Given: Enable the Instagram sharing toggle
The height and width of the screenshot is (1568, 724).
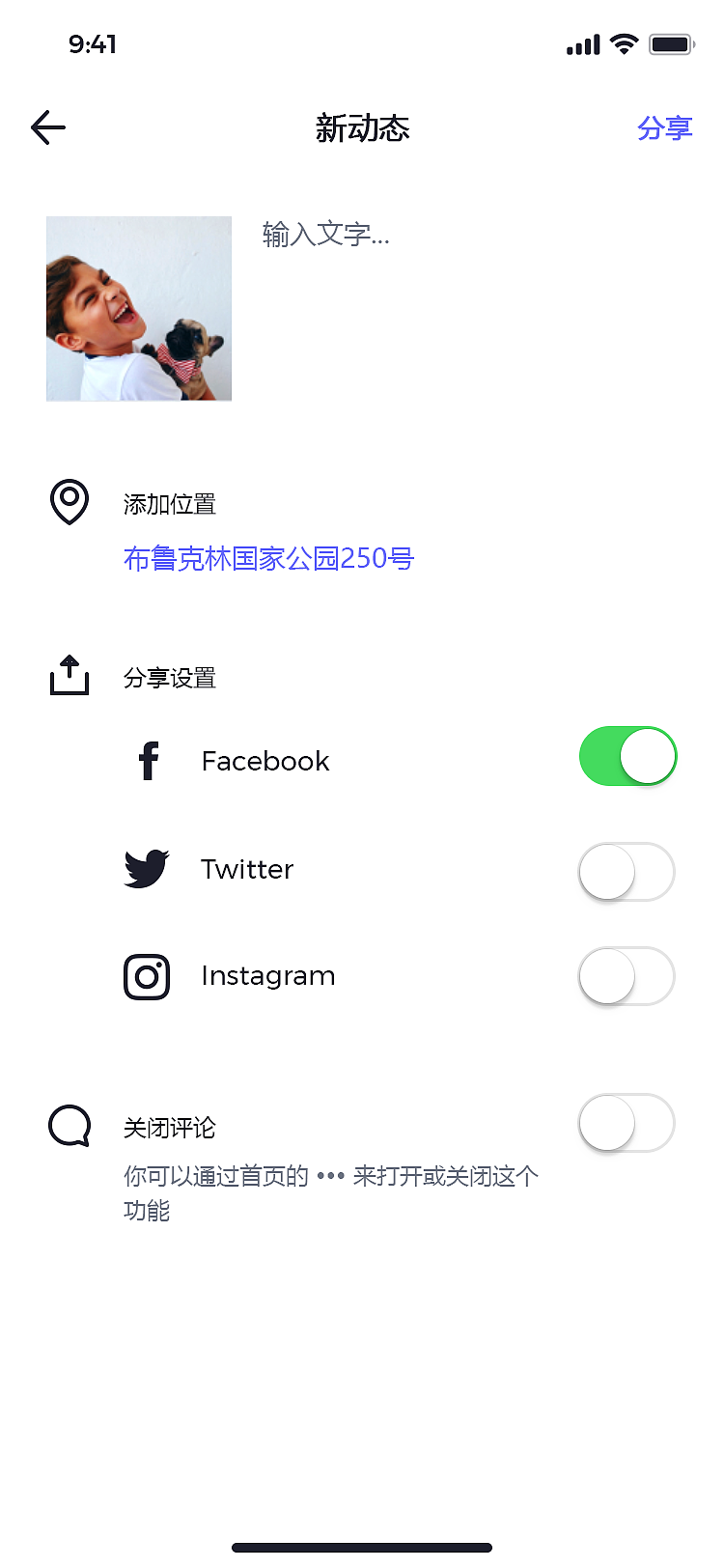Looking at the screenshot, I should 626,976.
